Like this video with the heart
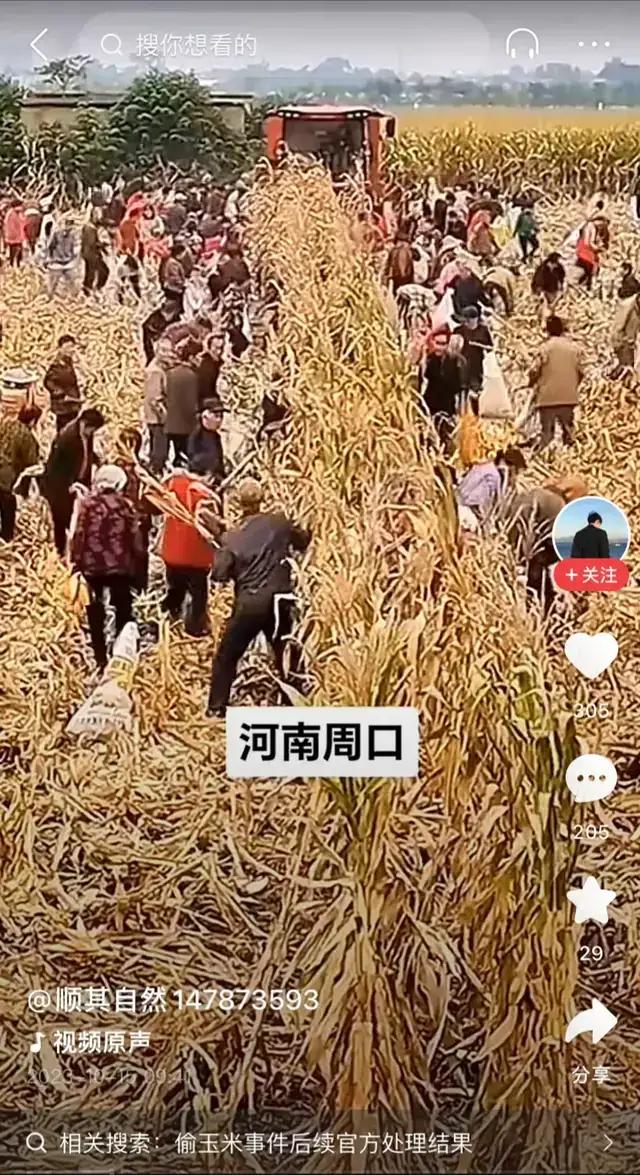 coord(591,656)
